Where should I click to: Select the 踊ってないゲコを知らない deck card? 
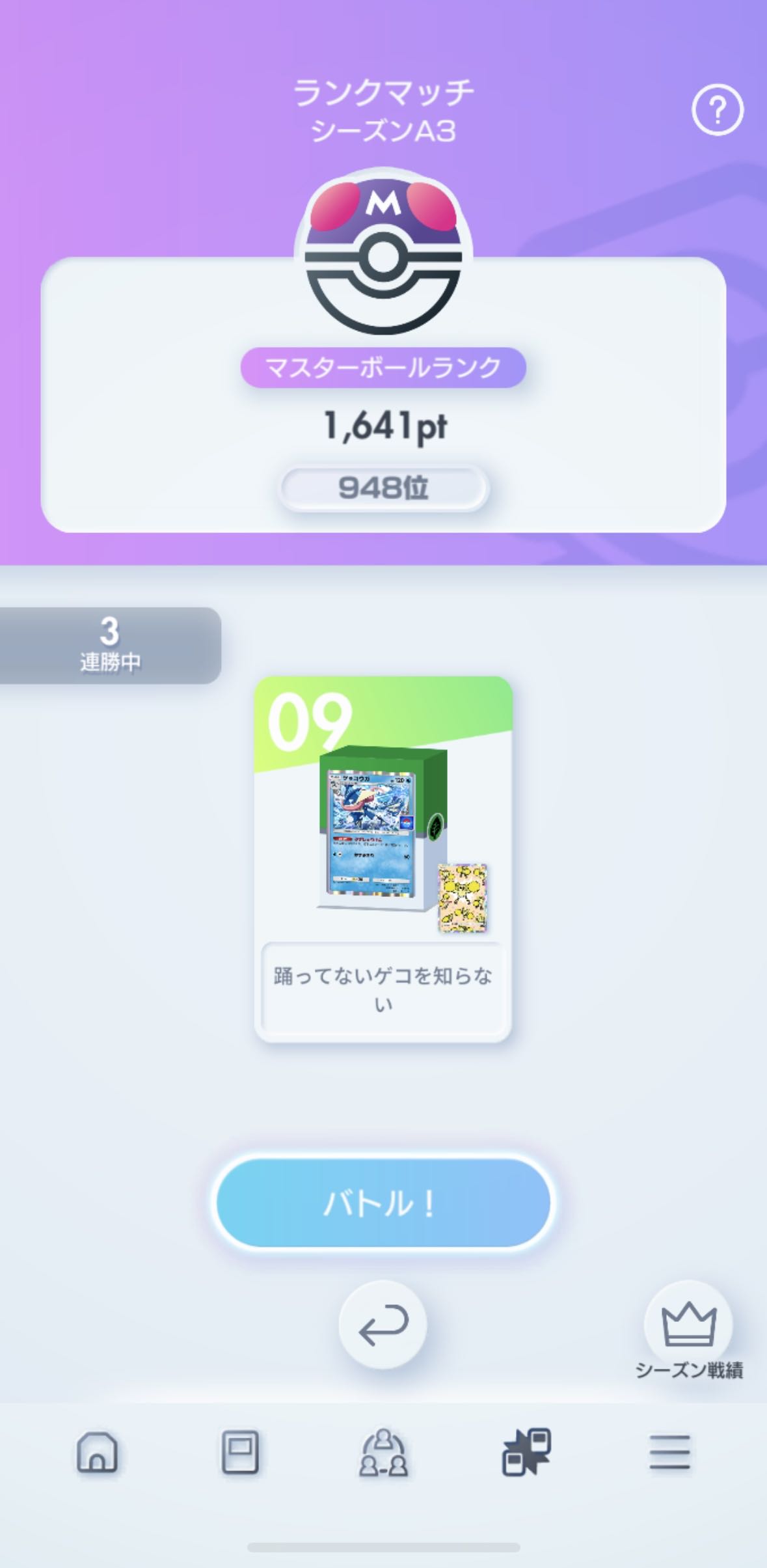pyautogui.click(x=383, y=859)
